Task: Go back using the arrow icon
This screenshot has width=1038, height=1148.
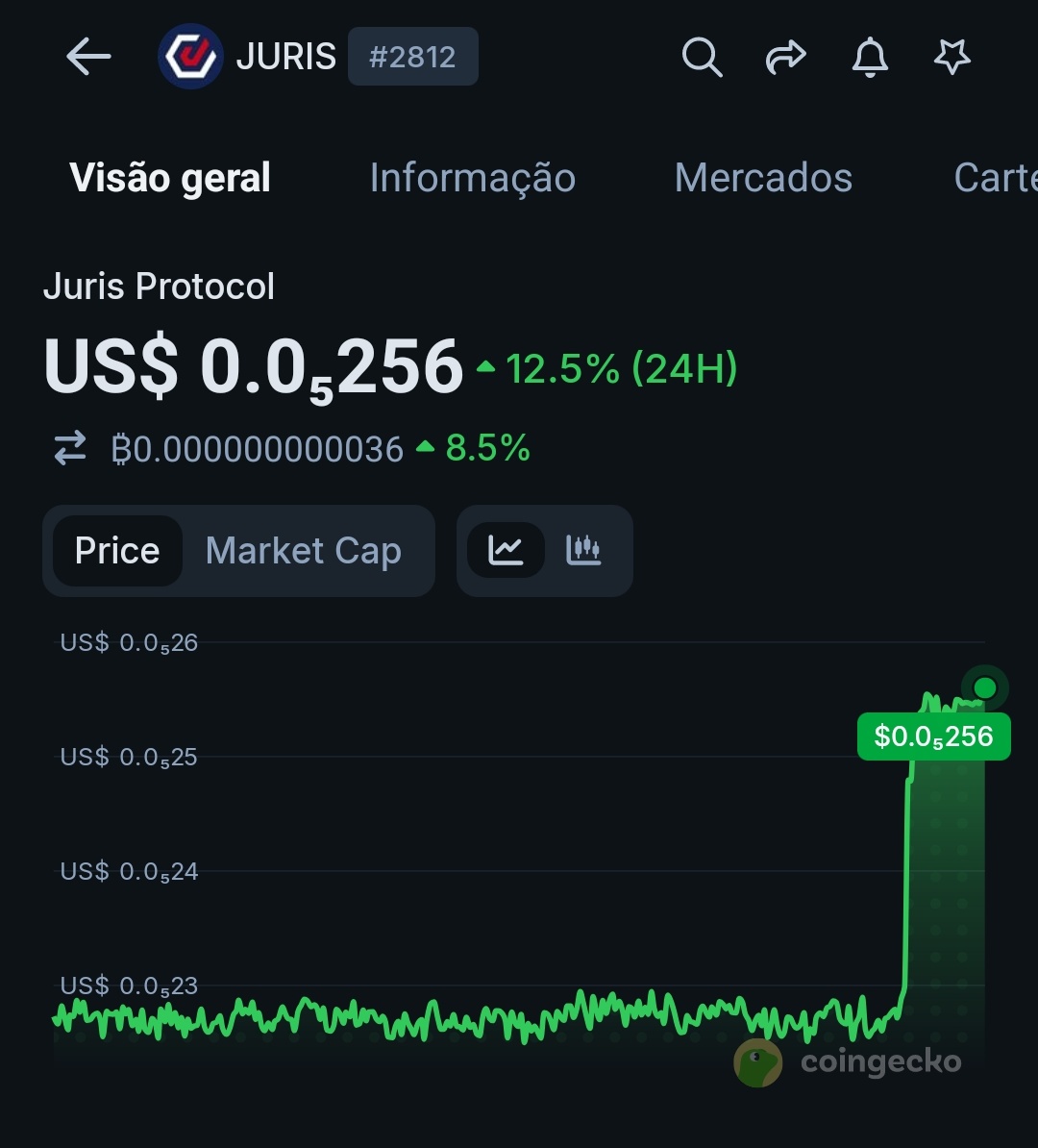Action: click(x=88, y=58)
